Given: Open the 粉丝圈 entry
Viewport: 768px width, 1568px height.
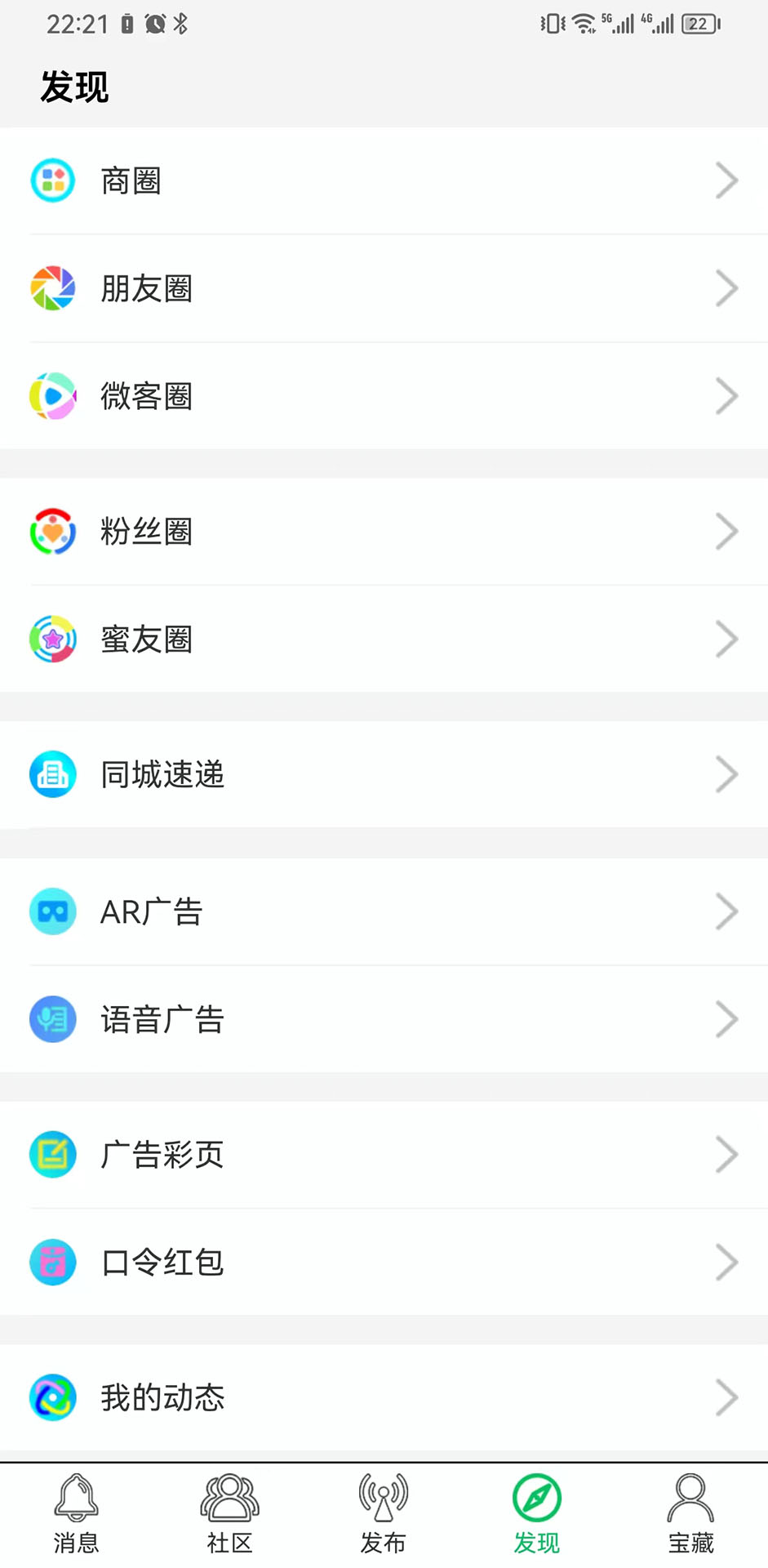Looking at the screenshot, I should pyautogui.click(x=384, y=532).
